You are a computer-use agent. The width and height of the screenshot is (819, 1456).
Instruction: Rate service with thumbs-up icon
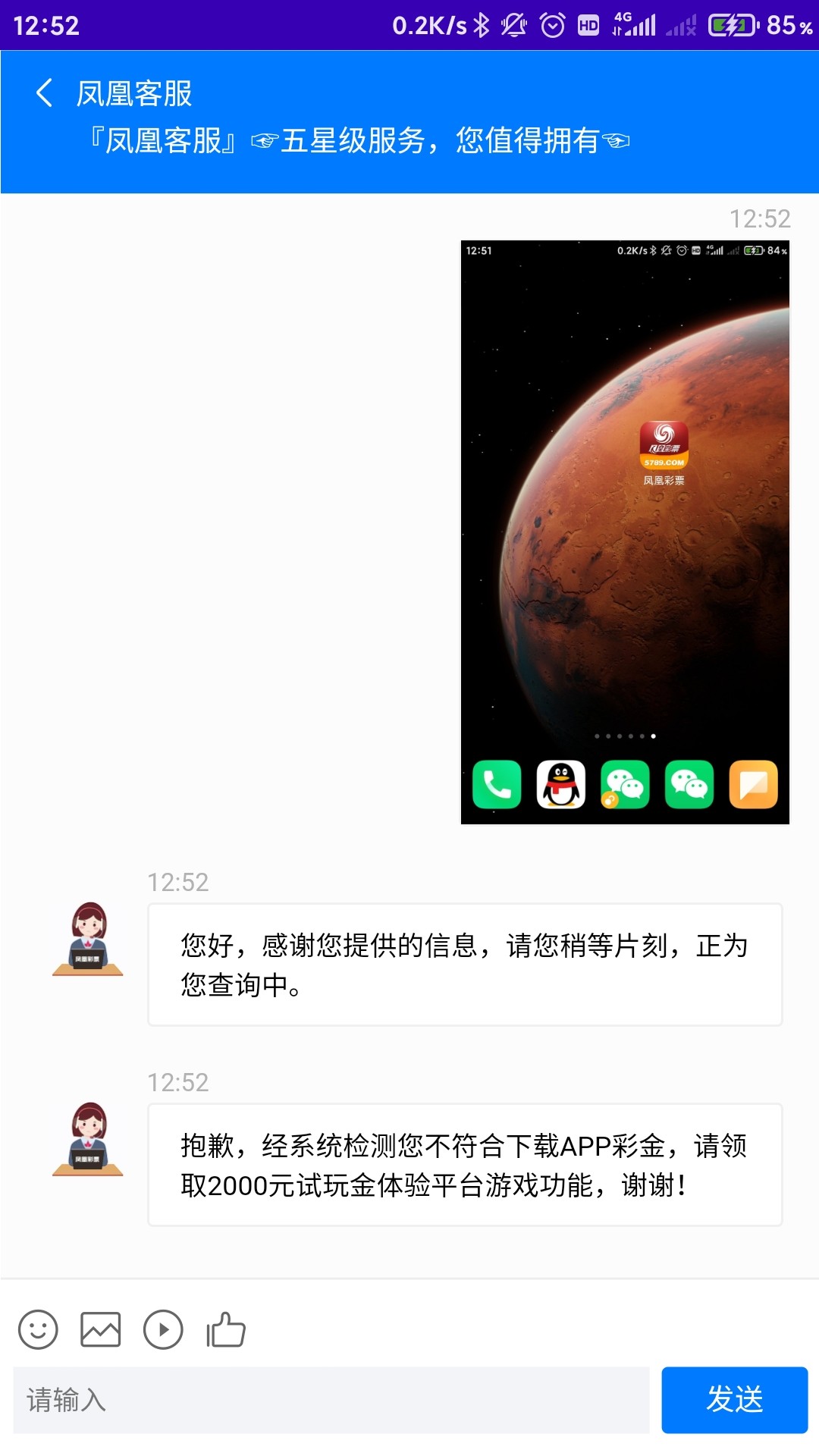pos(226,1329)
